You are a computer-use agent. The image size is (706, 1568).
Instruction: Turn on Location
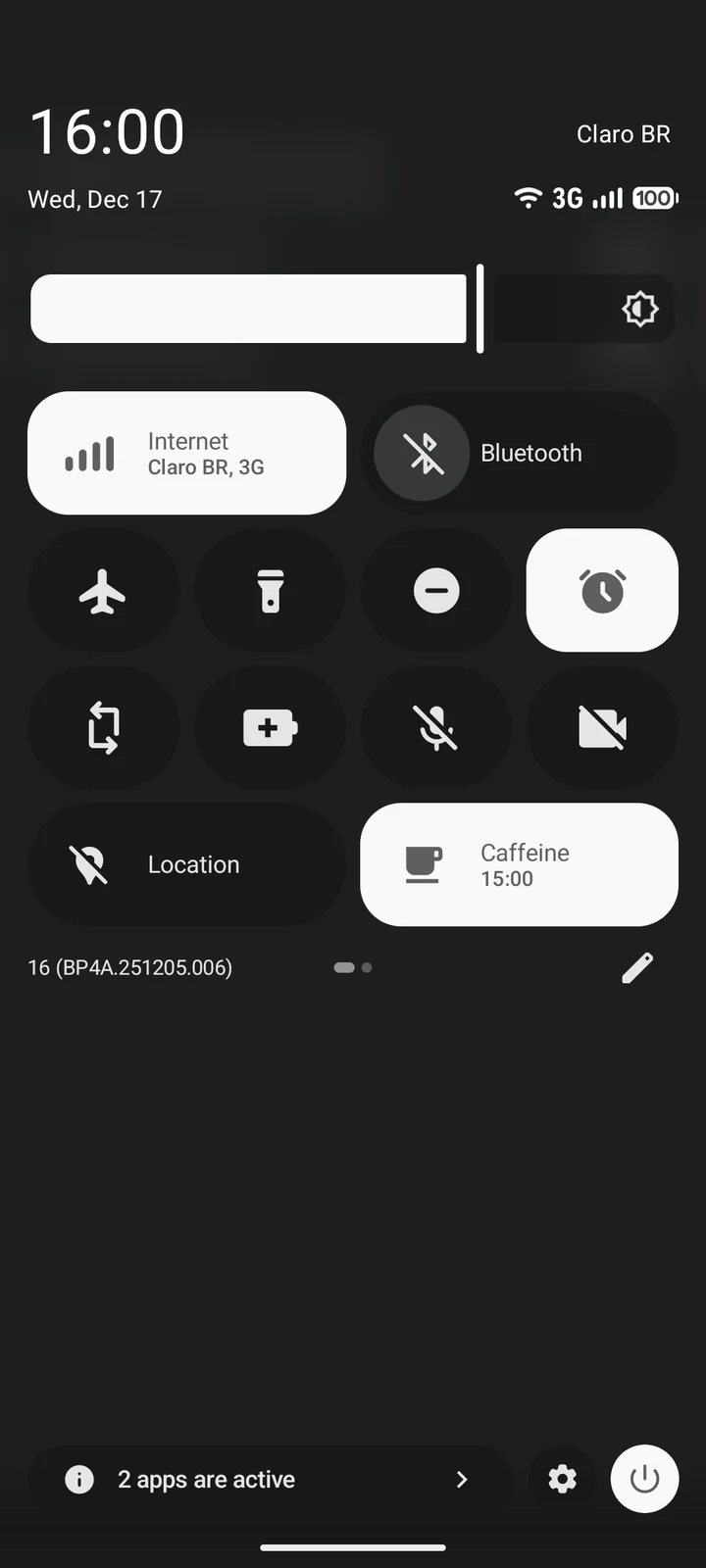coord(186,864)
